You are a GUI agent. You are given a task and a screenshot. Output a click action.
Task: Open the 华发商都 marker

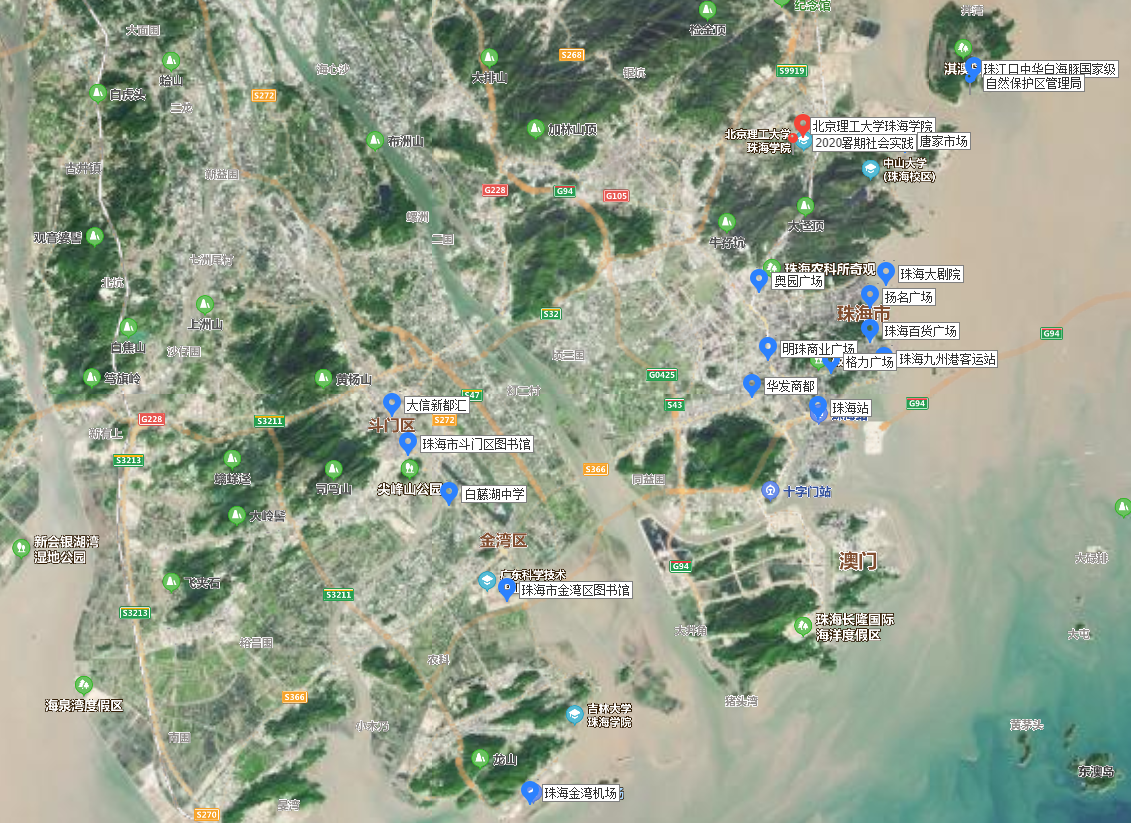[x=752, y=384]
